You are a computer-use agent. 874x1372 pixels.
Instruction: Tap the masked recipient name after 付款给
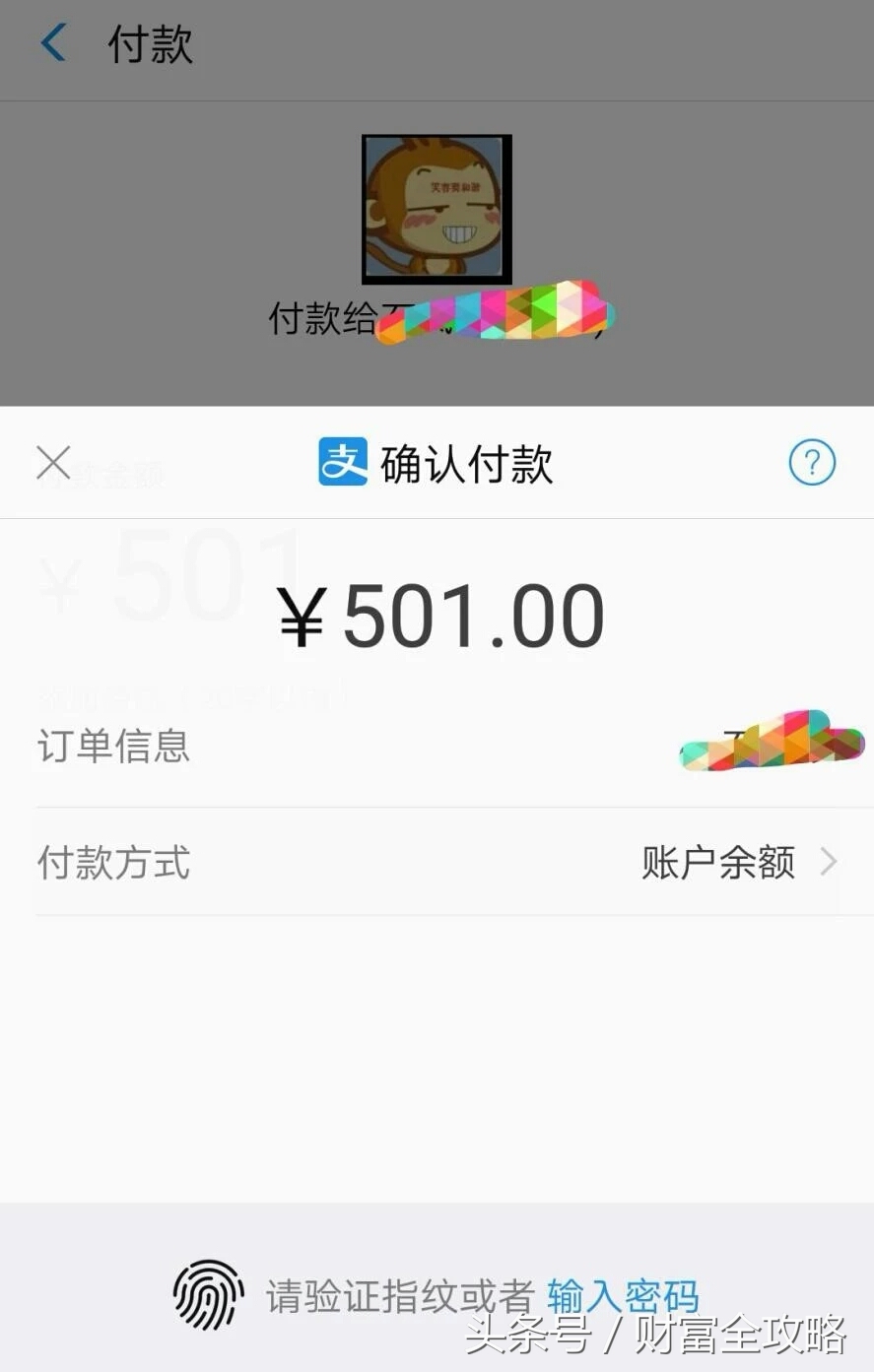tap(493, 313)
